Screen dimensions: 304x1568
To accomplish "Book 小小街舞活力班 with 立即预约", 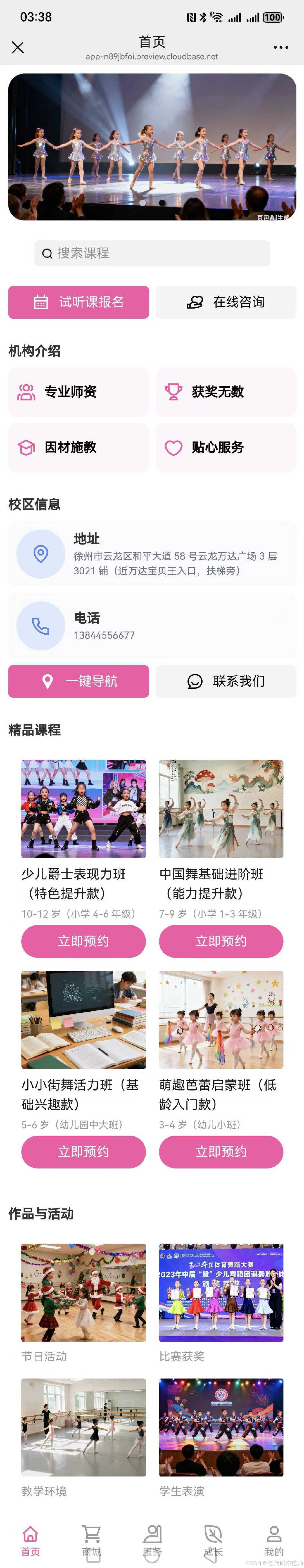I will 84,1152.
